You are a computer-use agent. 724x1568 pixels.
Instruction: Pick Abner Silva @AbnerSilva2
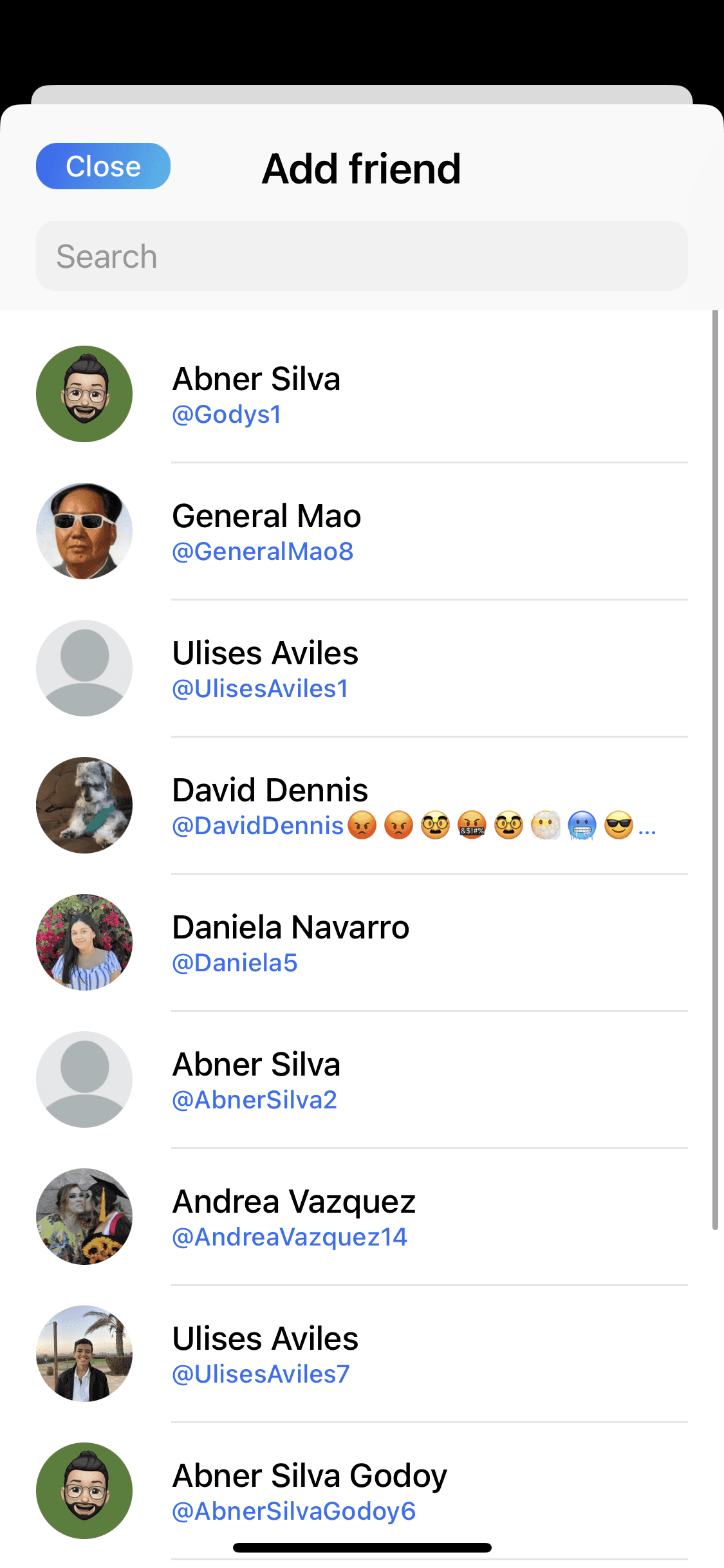362,1079
